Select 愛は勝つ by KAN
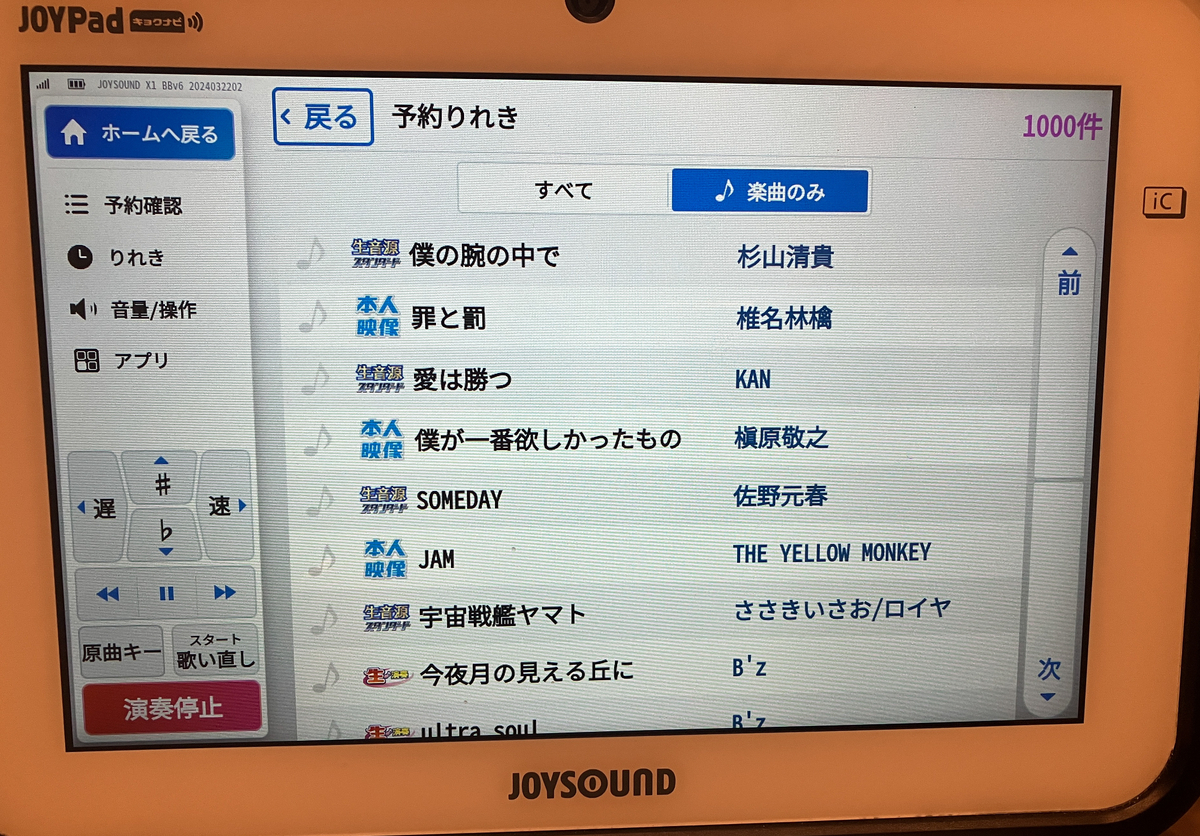The height and width of the screenshot is (836, 1200). pyautogui.click(x=660, y=378)
